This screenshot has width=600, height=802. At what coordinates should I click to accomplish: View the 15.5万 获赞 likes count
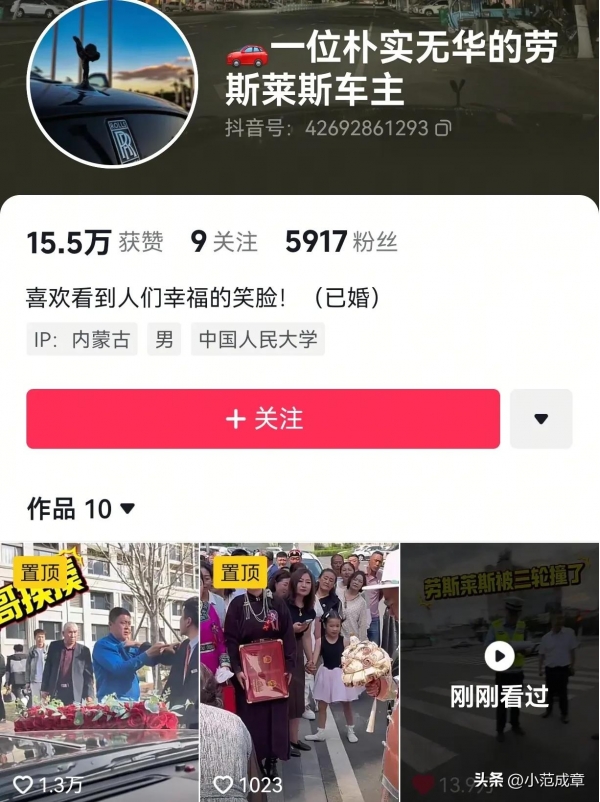82,242
